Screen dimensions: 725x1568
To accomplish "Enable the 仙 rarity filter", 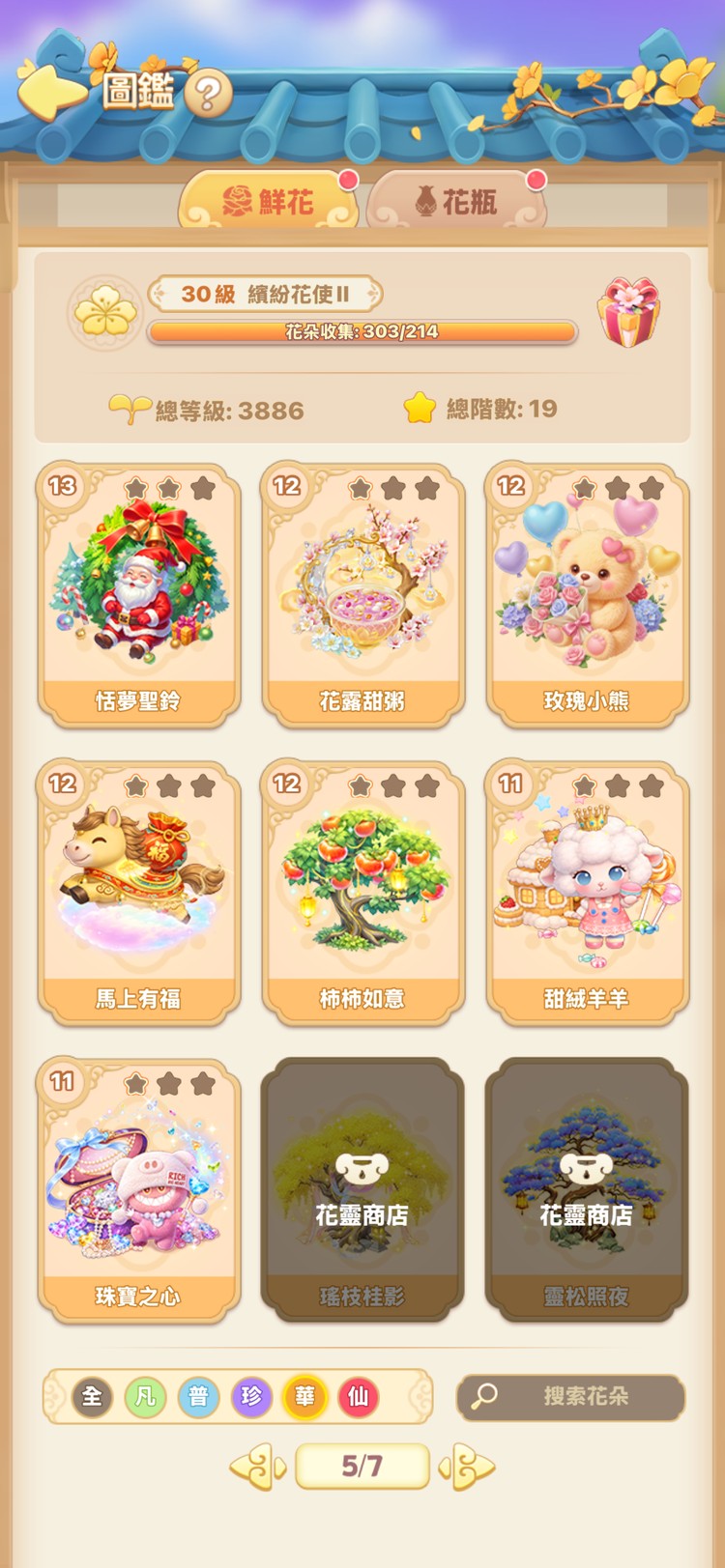I will (x=358, y=1396).
